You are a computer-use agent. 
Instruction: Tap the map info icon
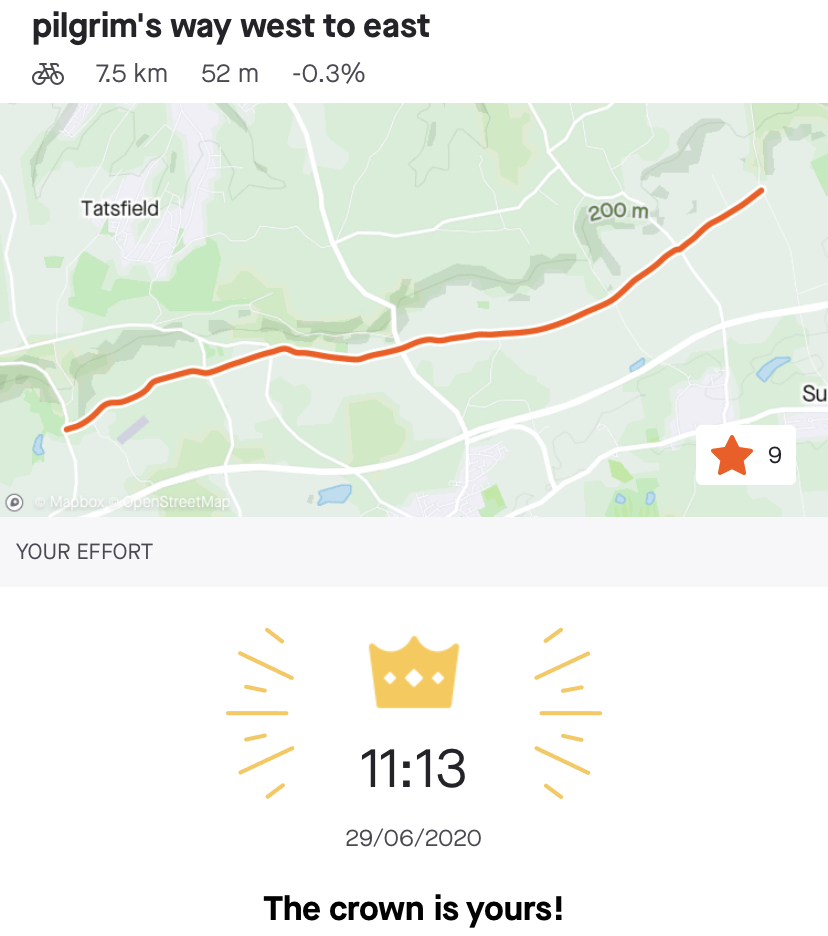(x=15, y=502)
